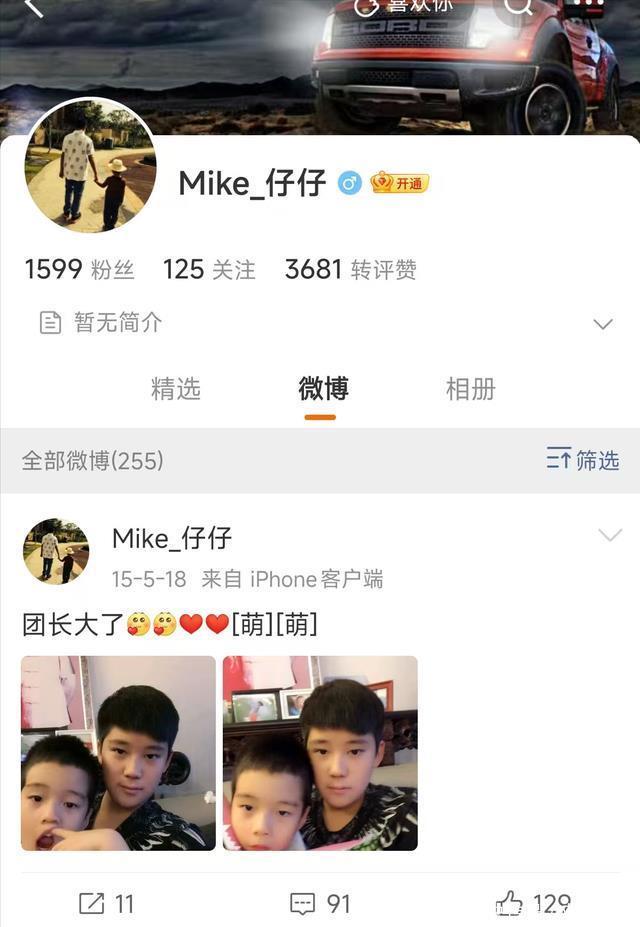Open the post's dropdown arrow menu

(x=609, y=537)
